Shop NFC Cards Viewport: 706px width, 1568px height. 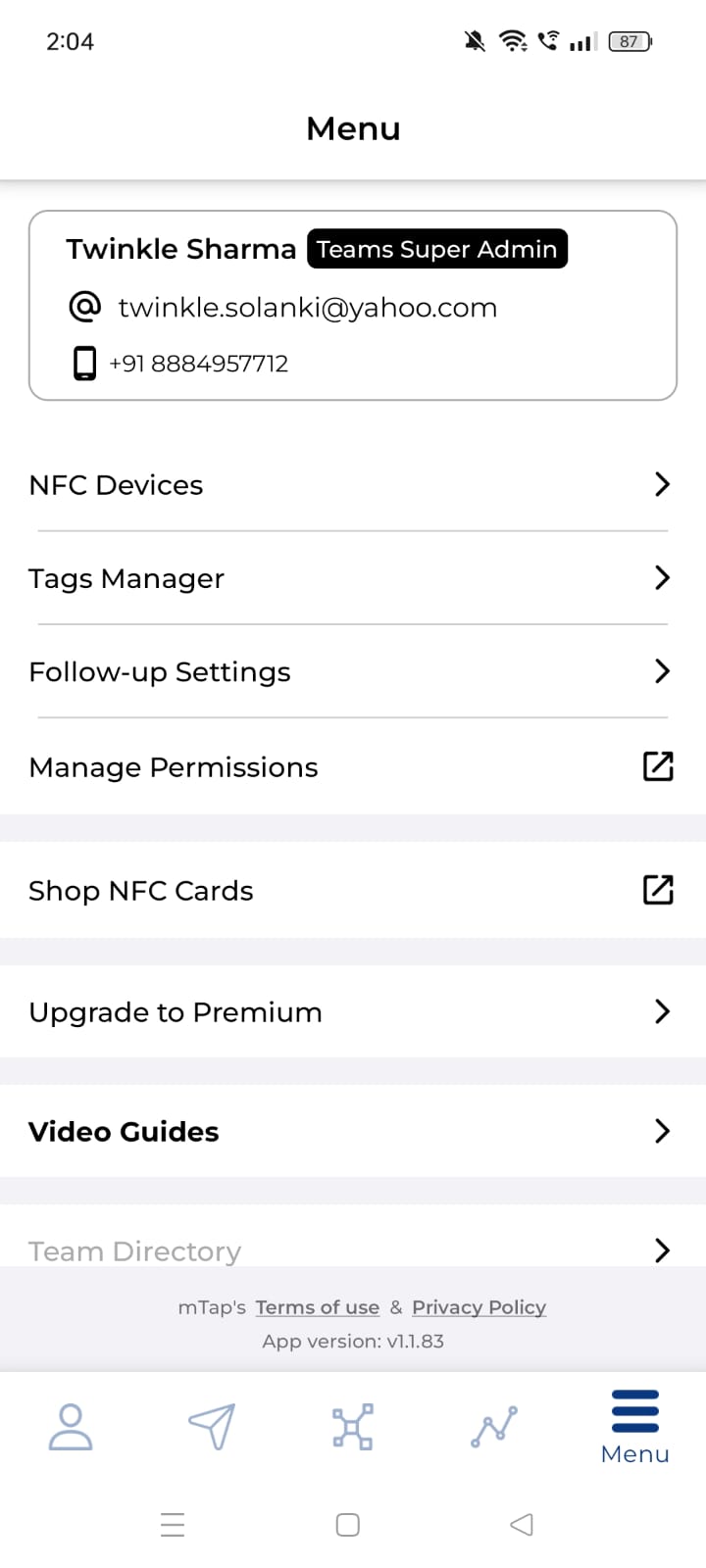352,891
